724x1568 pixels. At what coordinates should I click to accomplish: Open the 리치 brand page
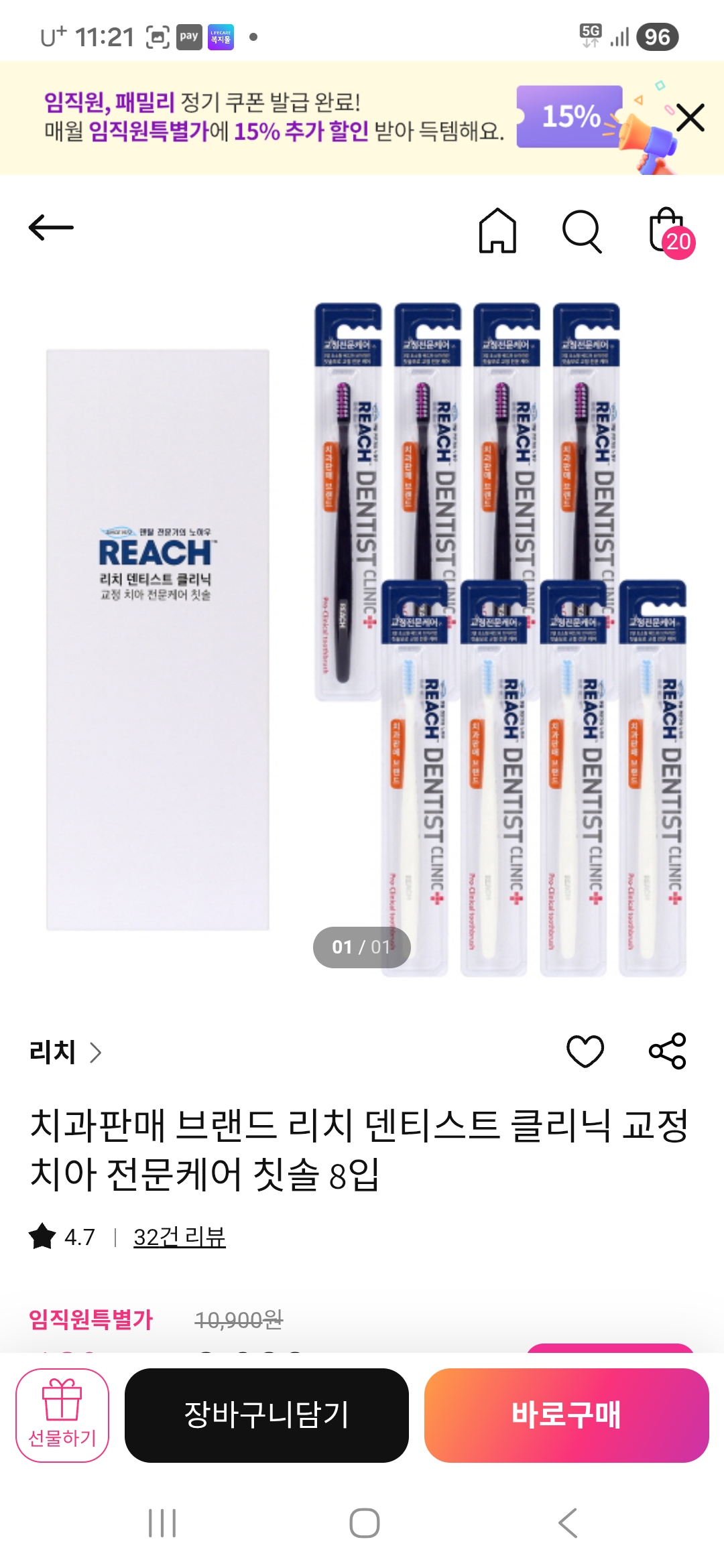(65, 1052)
